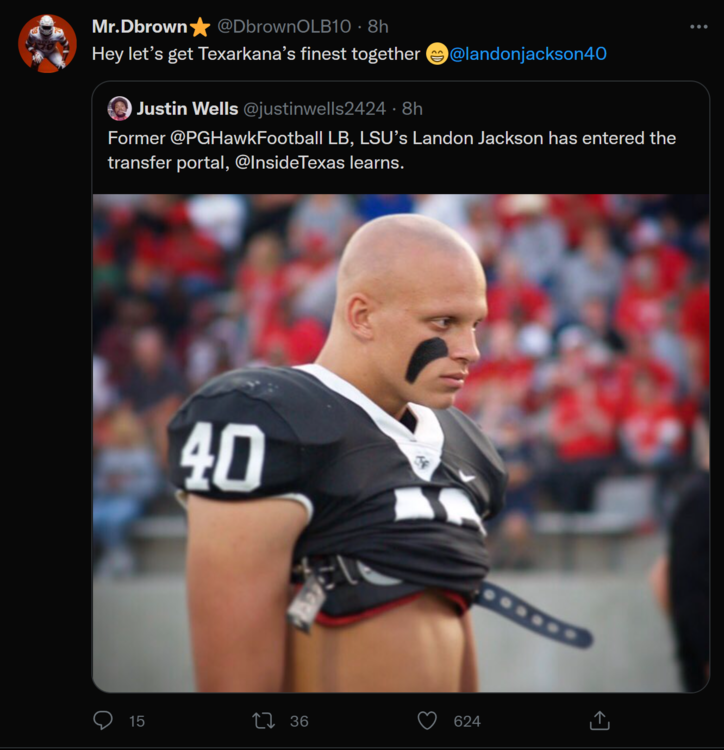Open the share tweet icon
The image size is (724, 750).
pos(601,720)
